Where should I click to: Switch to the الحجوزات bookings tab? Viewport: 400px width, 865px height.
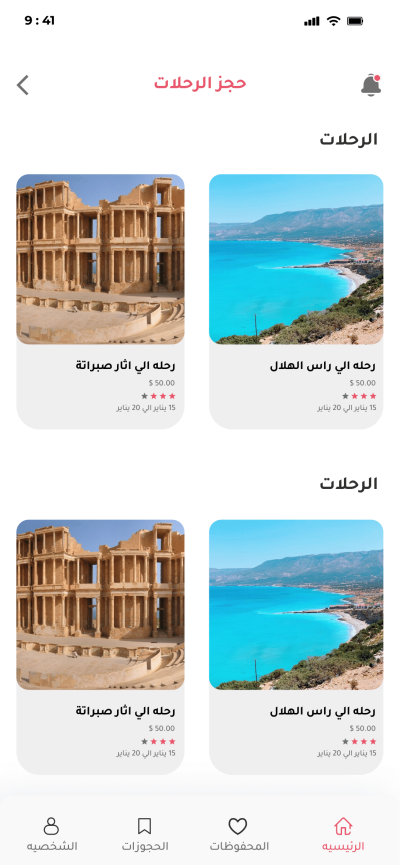click(145, 835)
